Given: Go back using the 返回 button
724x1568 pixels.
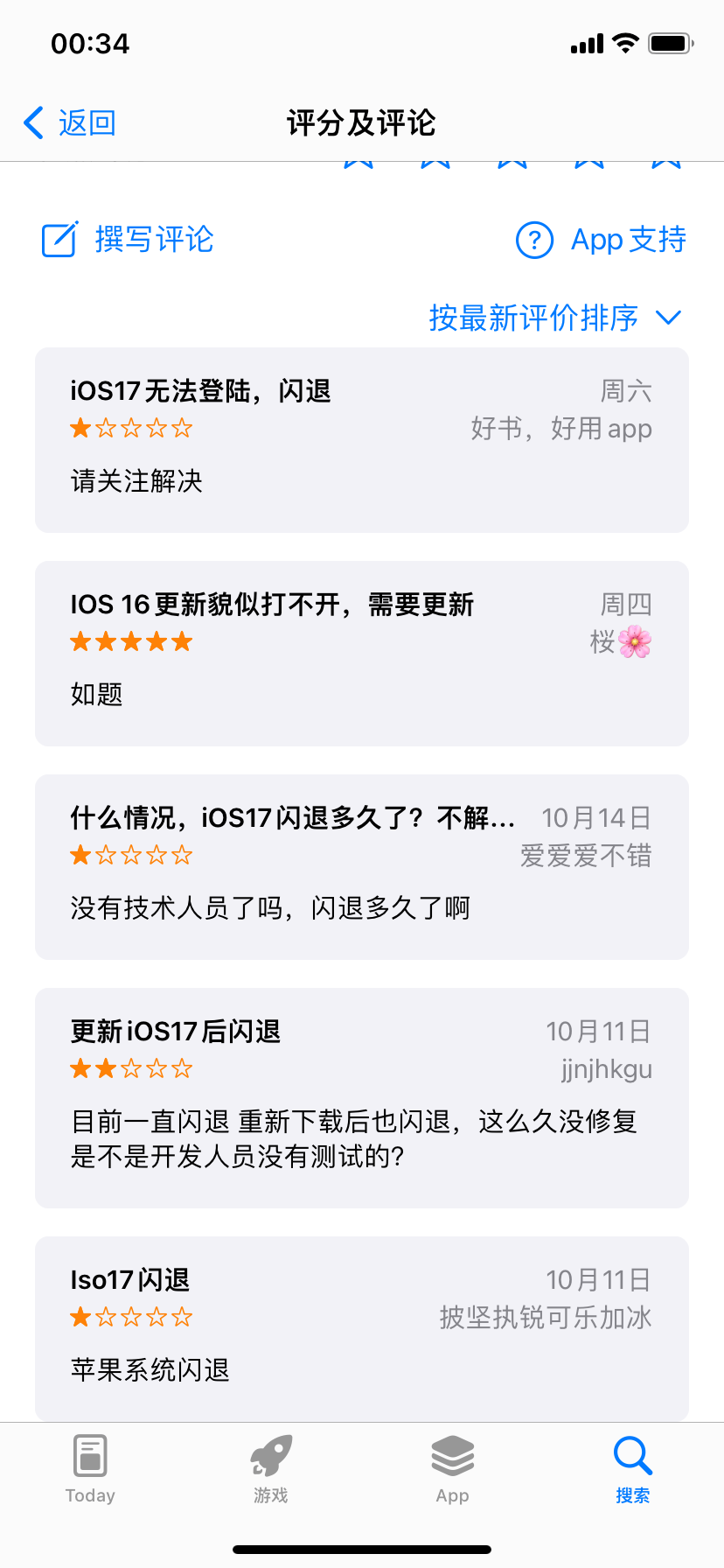Looking at the screenshot, I should pos(70,122).
